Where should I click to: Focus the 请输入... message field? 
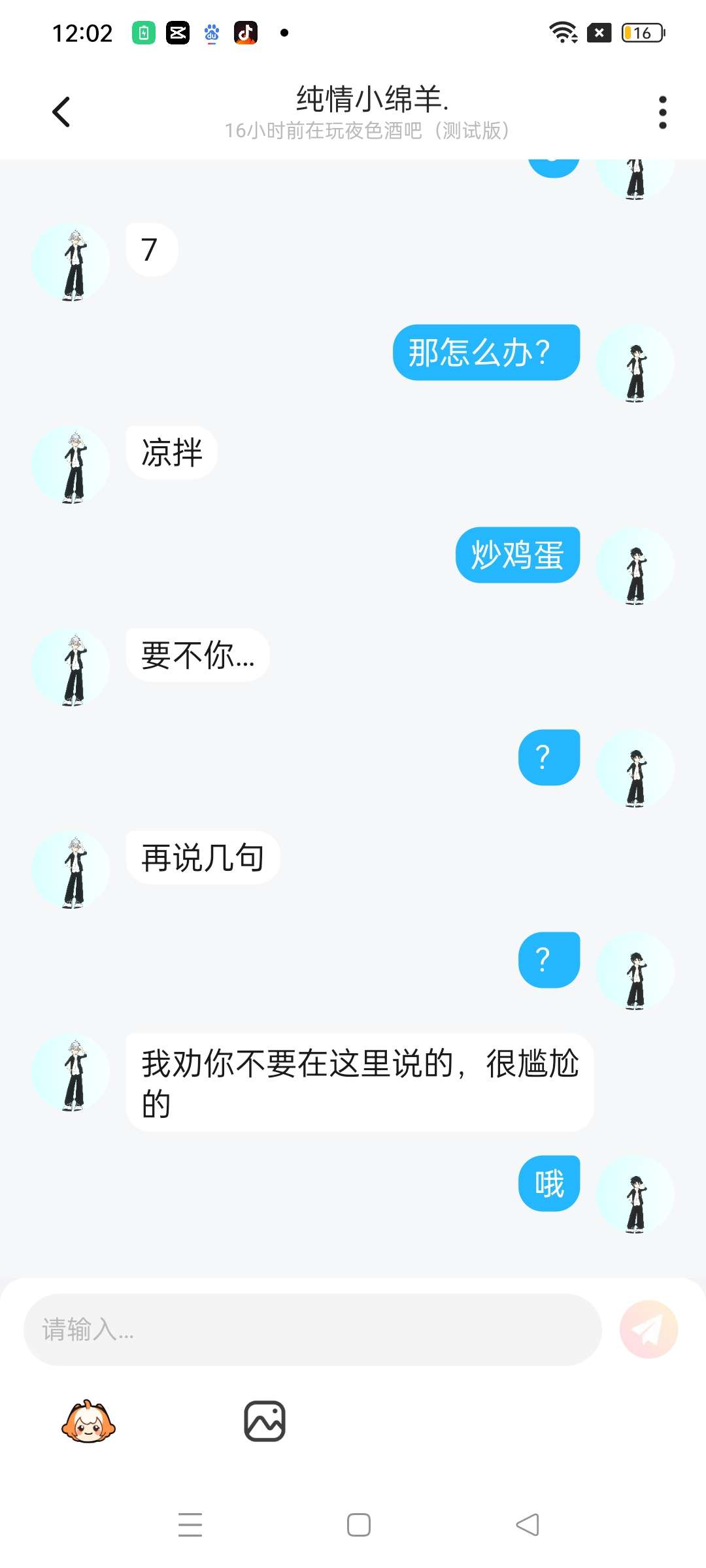click(312, 1329)
